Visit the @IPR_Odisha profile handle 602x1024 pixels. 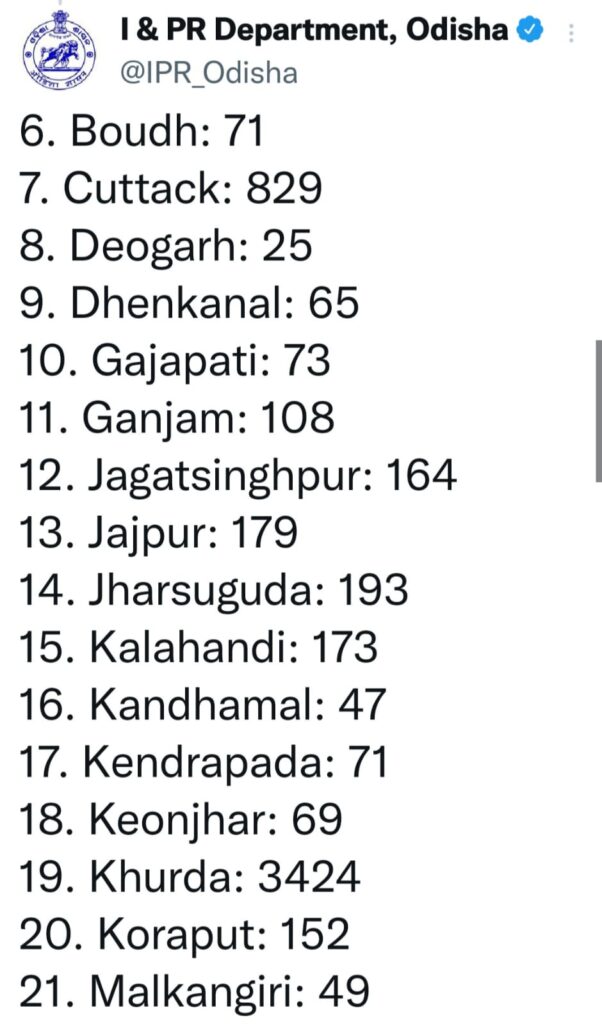pyautogui.click(x=208, y=73)
